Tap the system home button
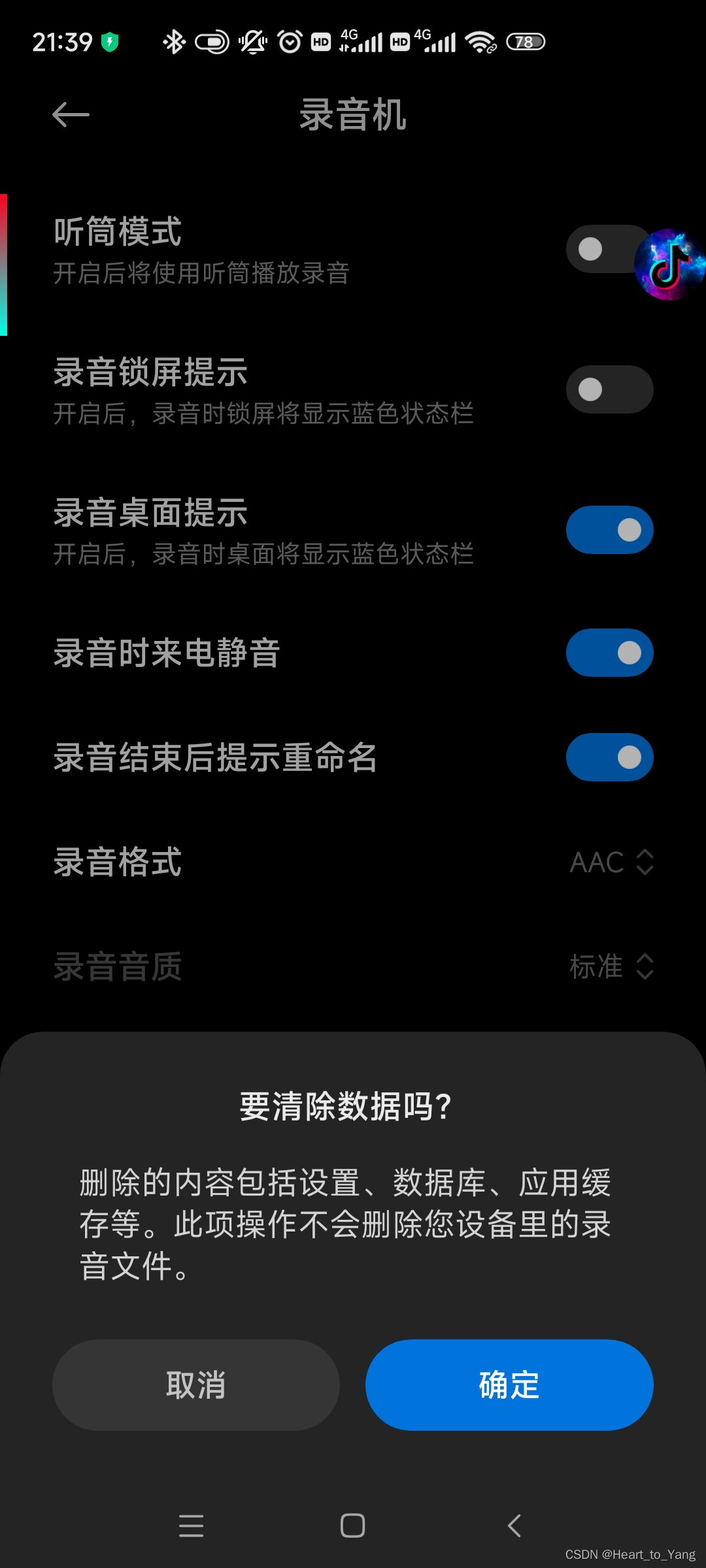The height and width of the screenshot is (1568, 706). [x=352, y=1526]
